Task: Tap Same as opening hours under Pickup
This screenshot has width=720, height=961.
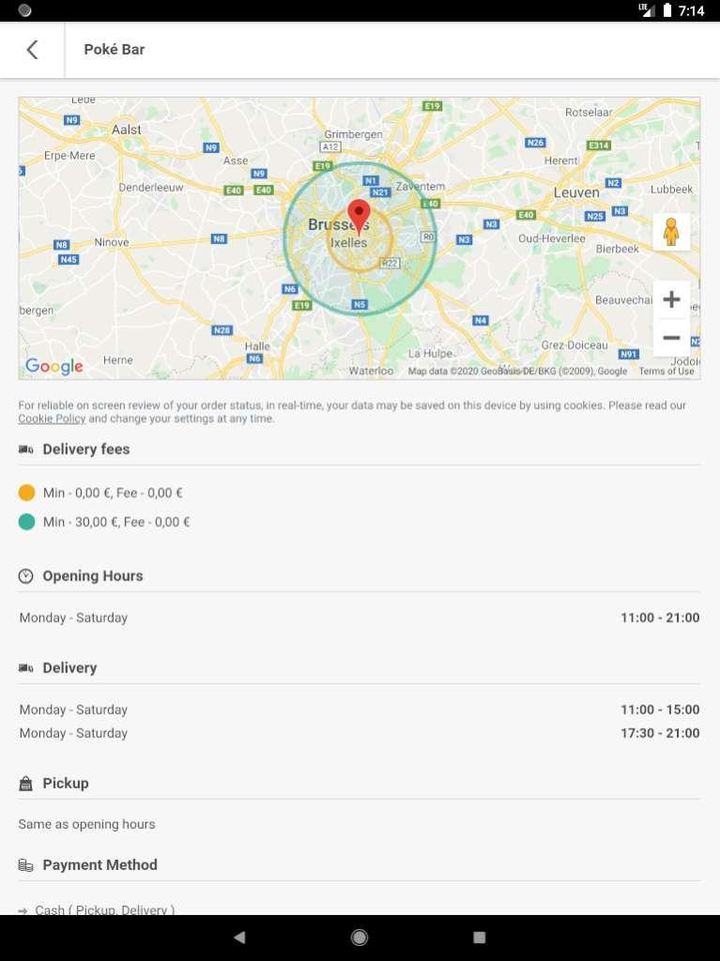Action: coord(86,824)
